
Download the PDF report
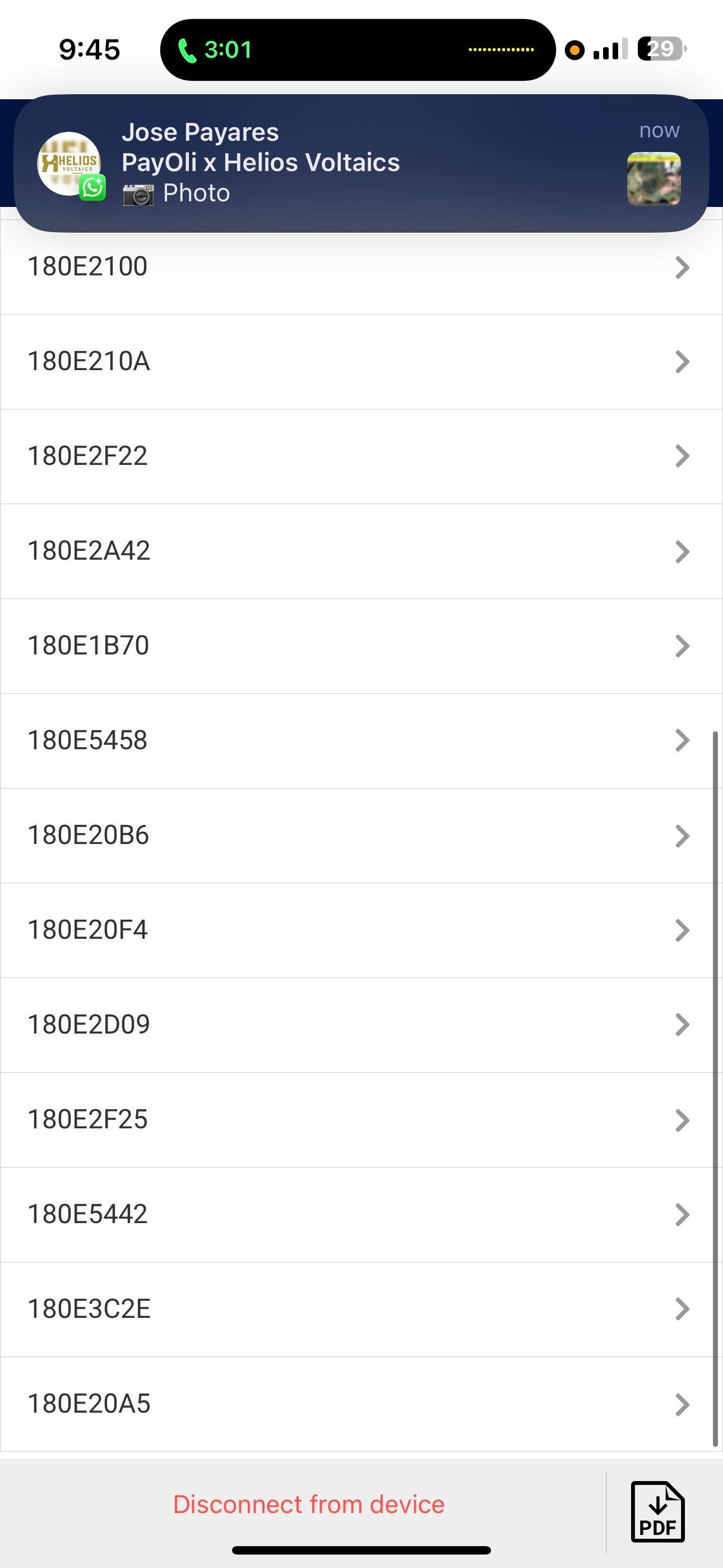657,1512
